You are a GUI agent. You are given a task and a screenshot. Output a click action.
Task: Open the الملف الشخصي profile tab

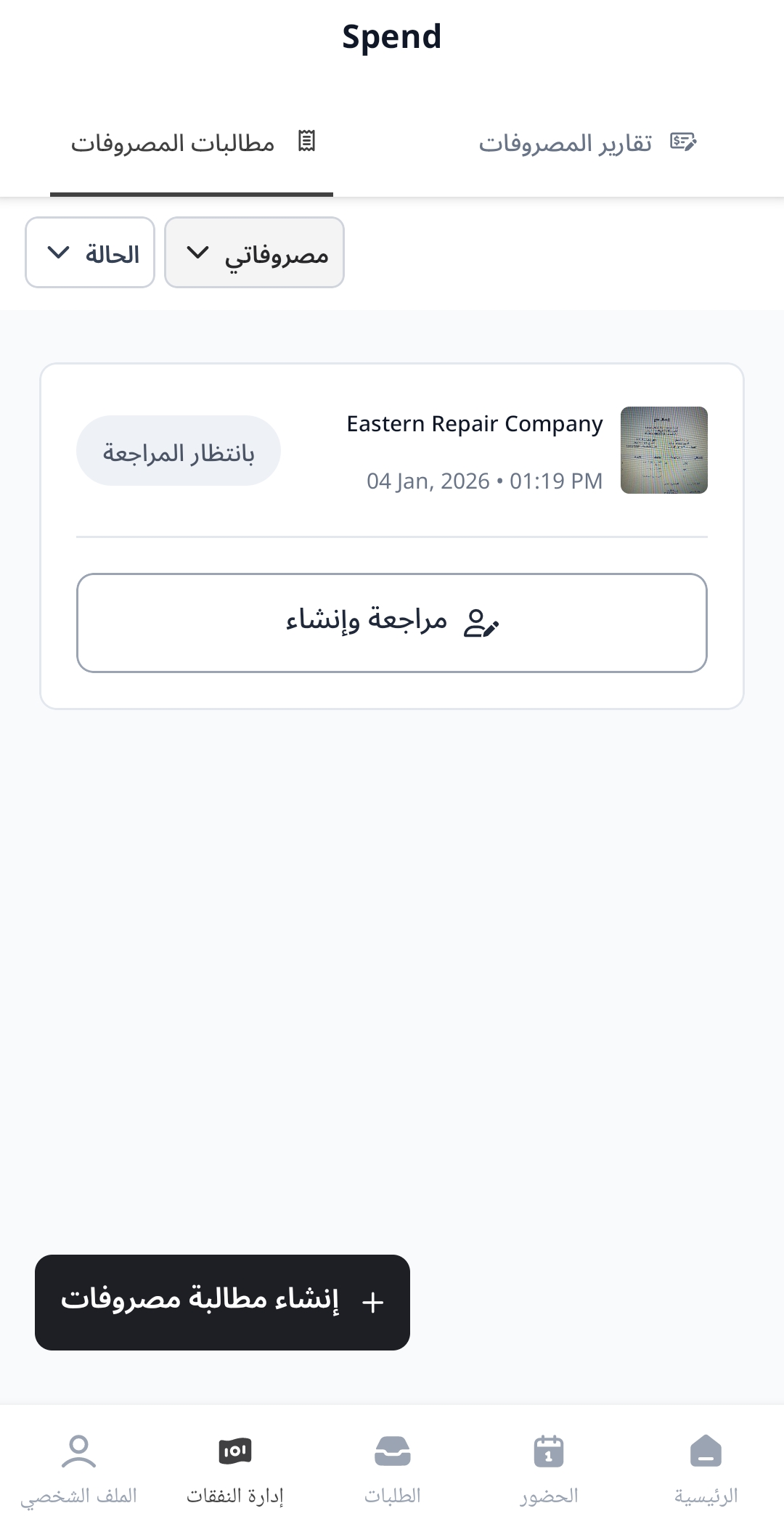tap(78, 1467)
